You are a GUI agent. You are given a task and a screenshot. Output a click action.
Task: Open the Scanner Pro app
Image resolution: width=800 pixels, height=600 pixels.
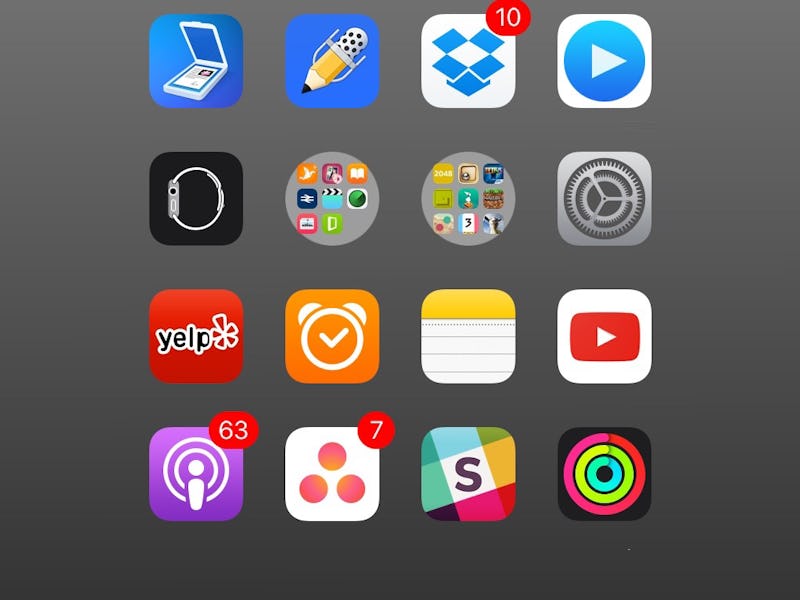(x=196, y=61)
